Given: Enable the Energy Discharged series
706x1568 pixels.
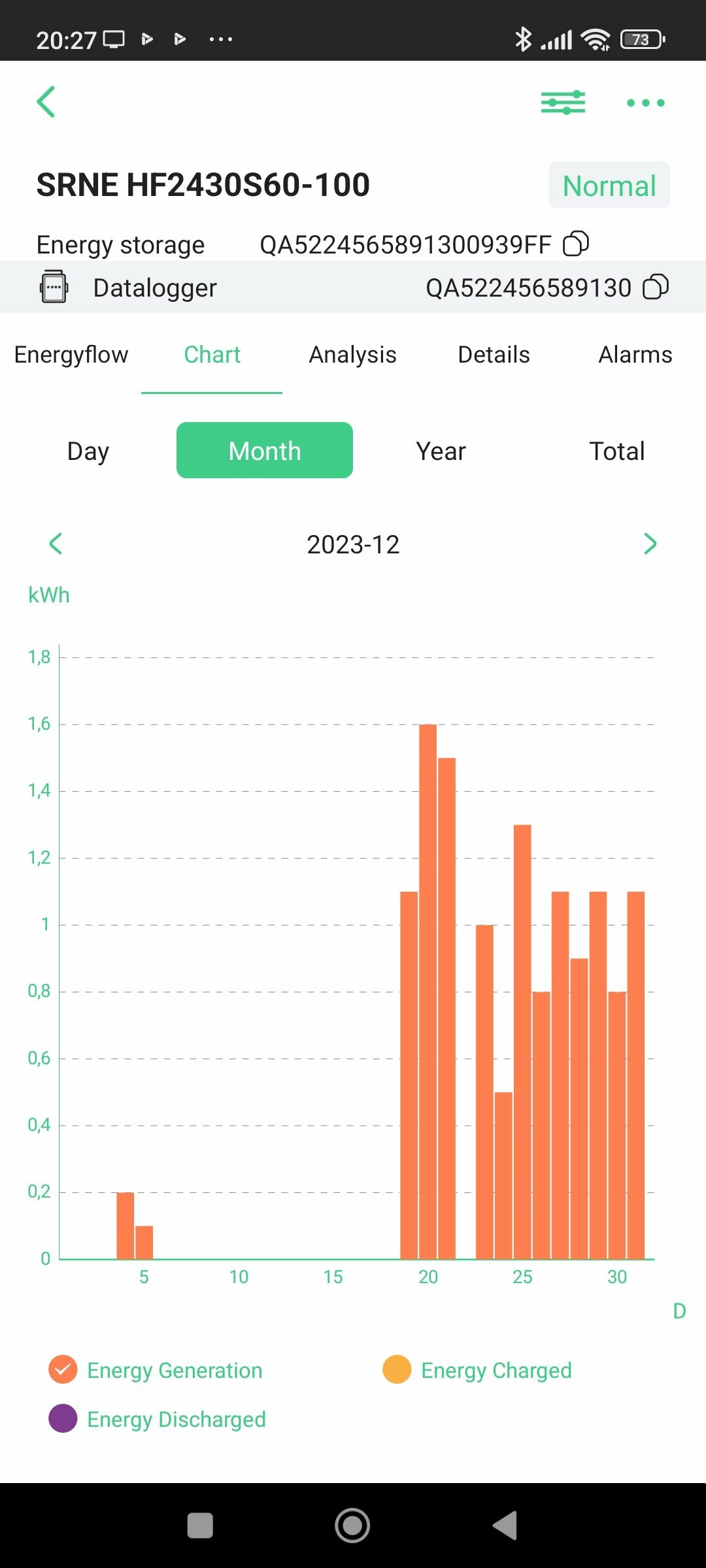Looking at the screenshot, I should click(x=157, y=1419).
